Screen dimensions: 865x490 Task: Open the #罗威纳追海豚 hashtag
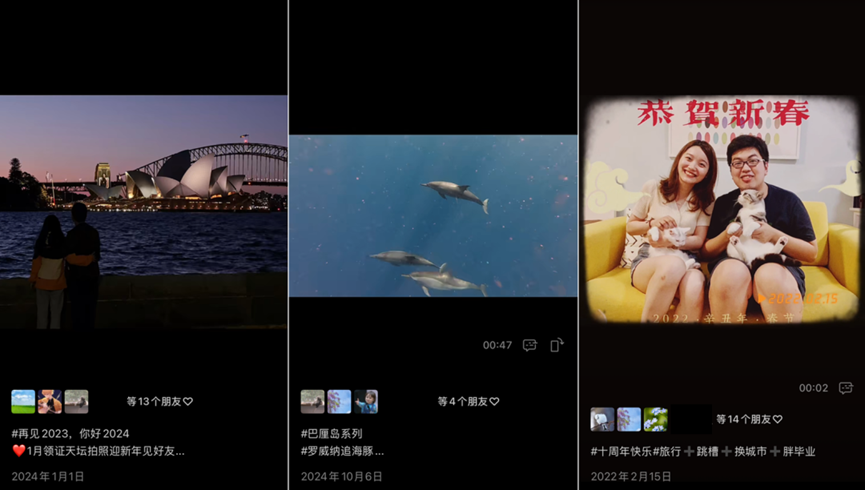[342, 451]
